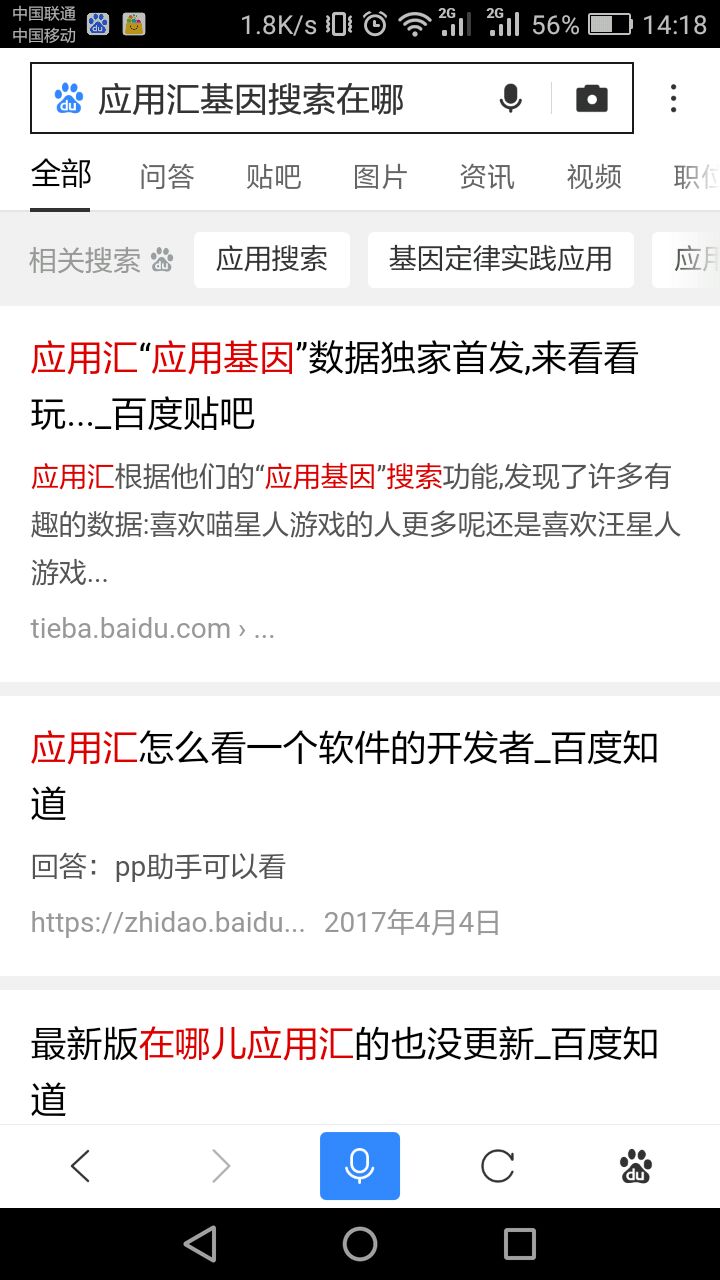Tap the system home button
The width and height of the screenshot is (720, 1280).
click(360, 1244)
